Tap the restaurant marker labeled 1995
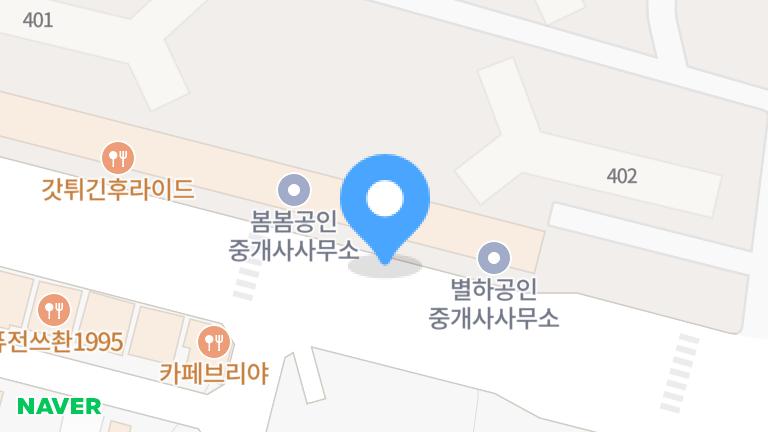 52,310
